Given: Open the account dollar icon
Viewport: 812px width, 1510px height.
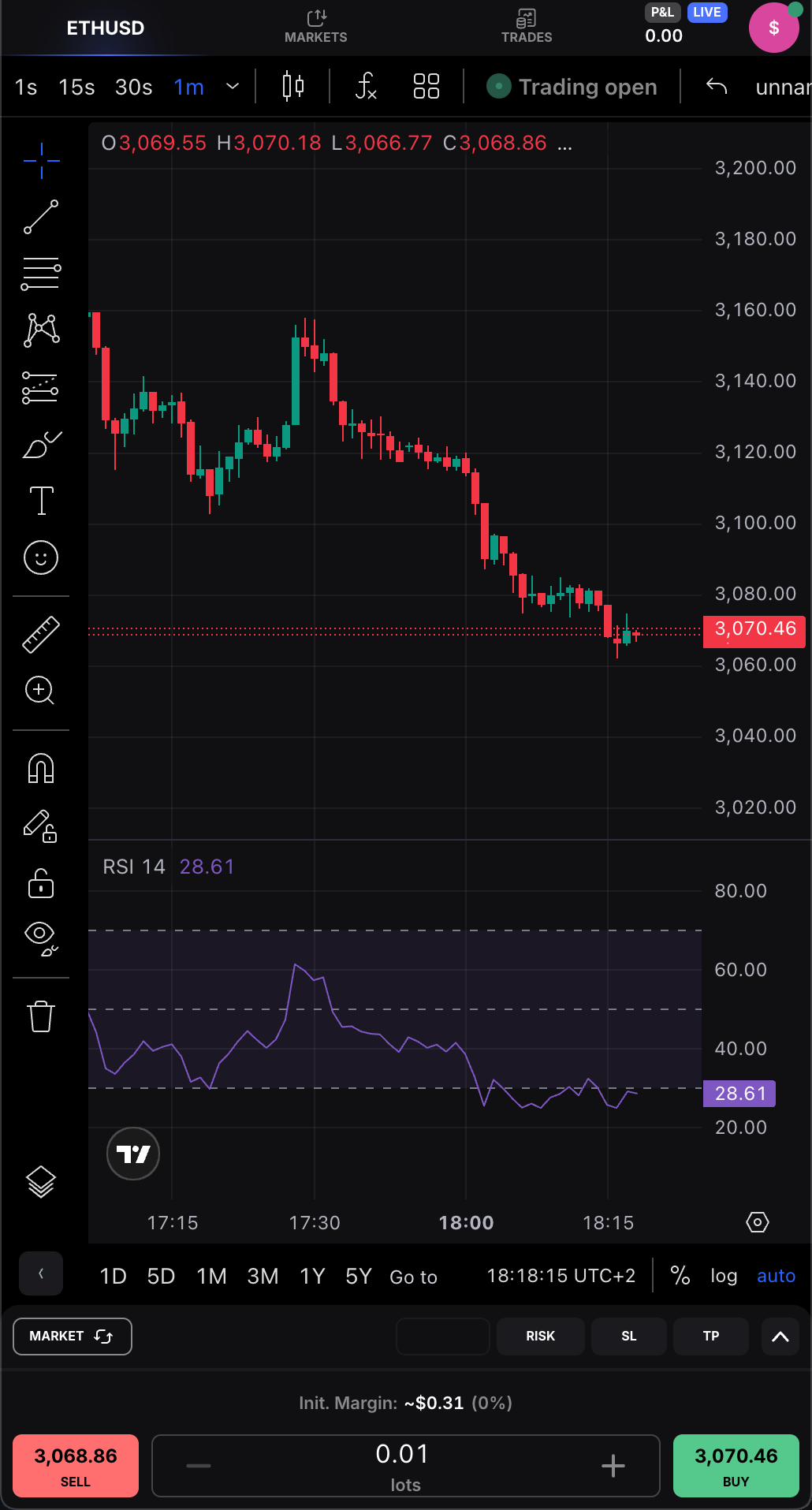Looking at the screenshot, I should click(773, 28).
